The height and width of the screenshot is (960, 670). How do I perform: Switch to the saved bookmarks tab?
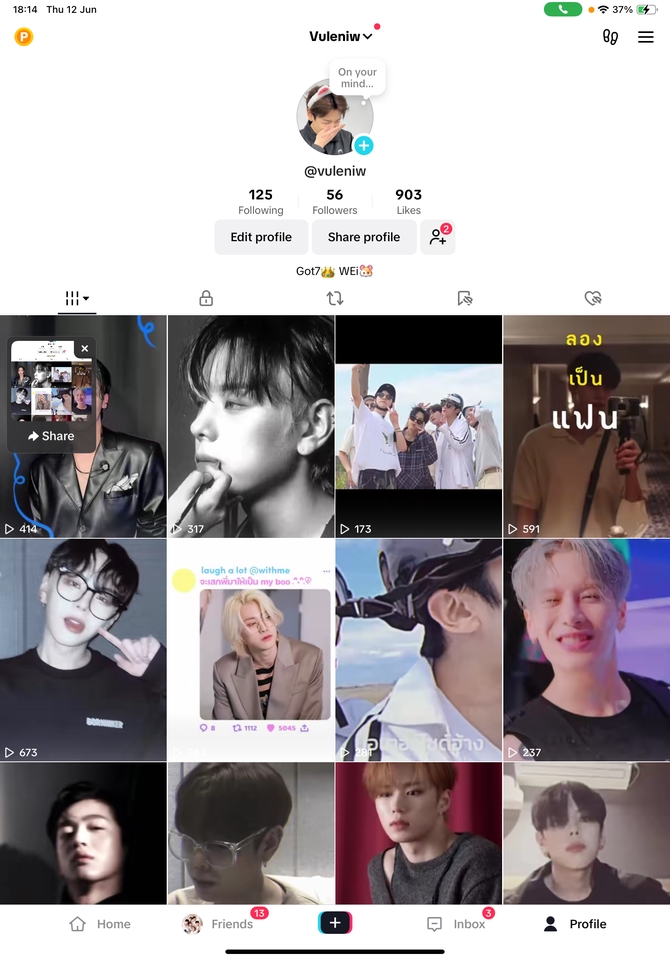coord(464,298)
